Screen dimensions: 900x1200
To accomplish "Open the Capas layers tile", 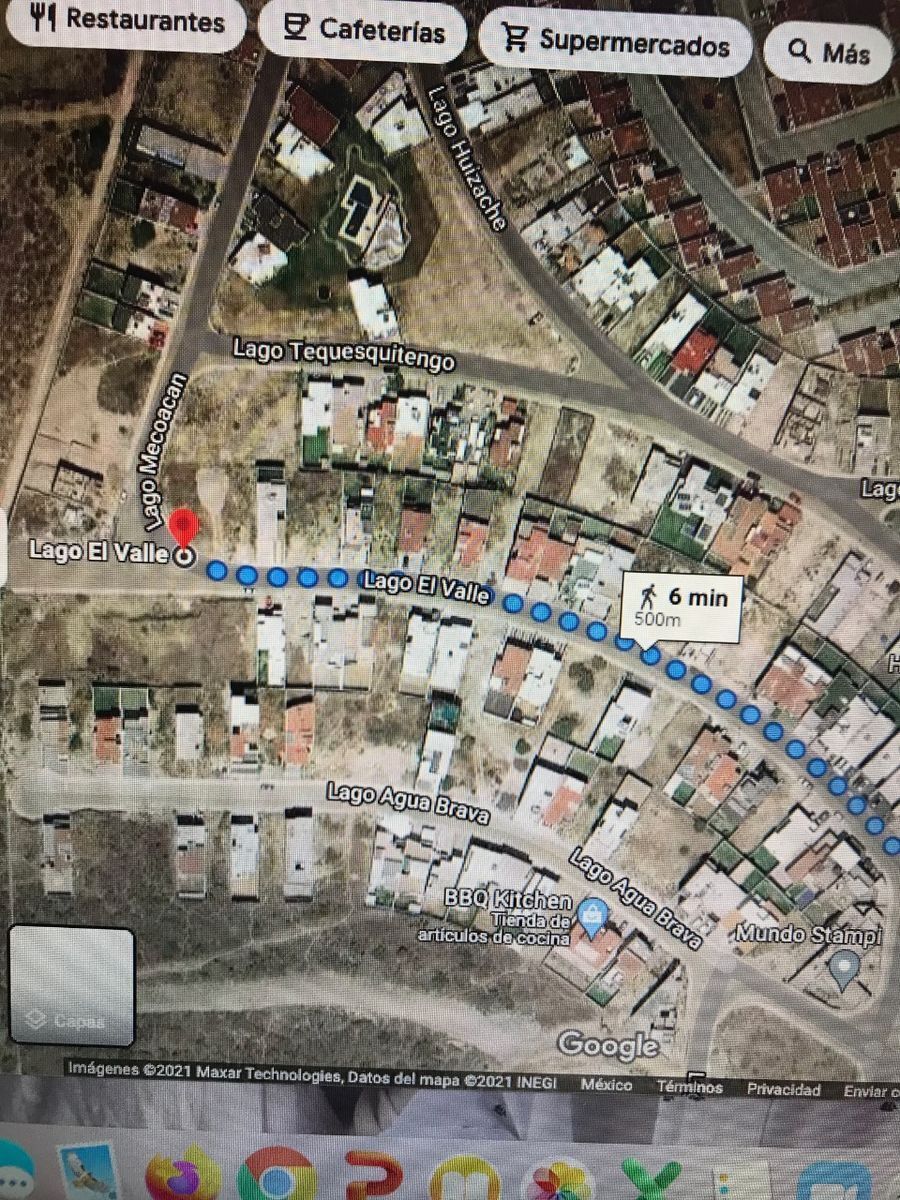I will pyautogui.click(x=72, y=986).
